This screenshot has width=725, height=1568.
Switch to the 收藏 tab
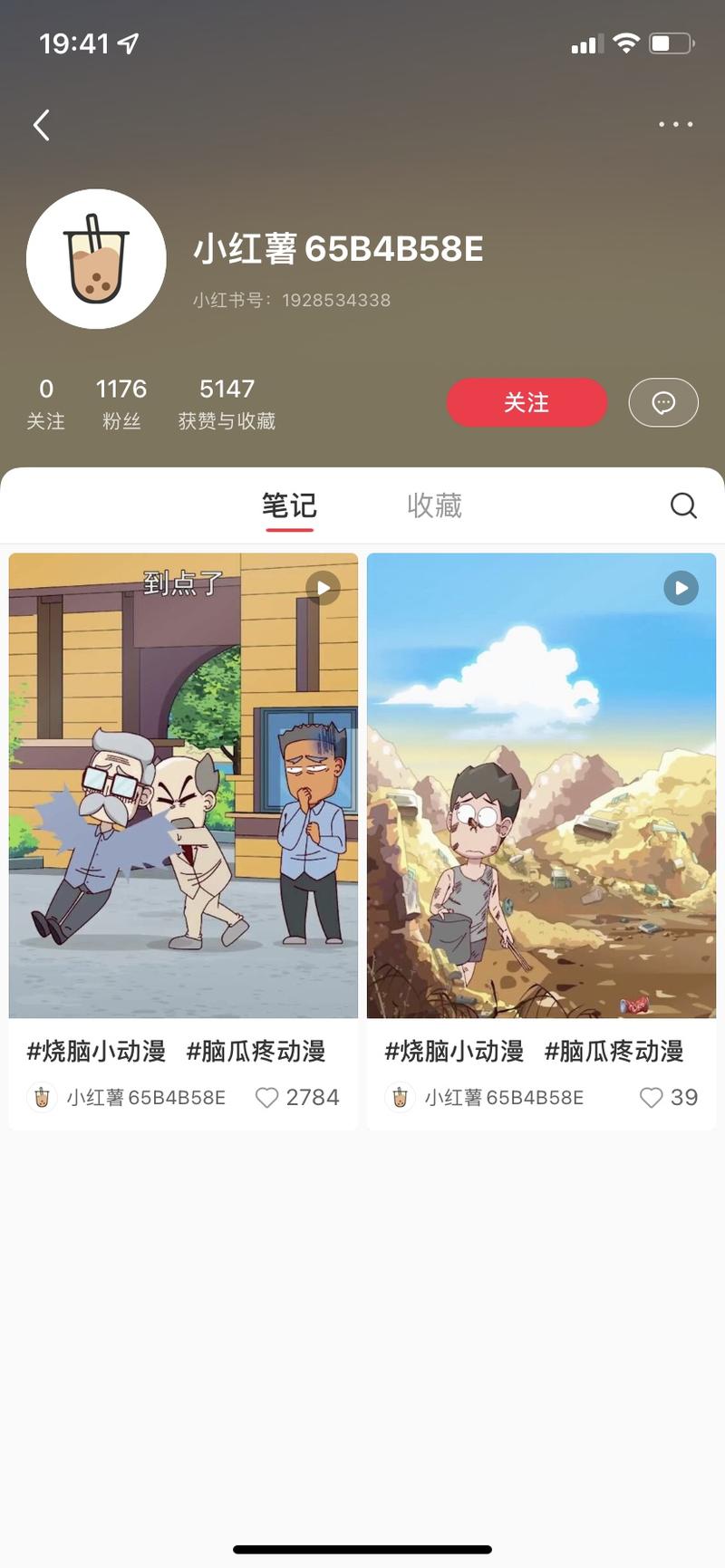tap(434, 505)
